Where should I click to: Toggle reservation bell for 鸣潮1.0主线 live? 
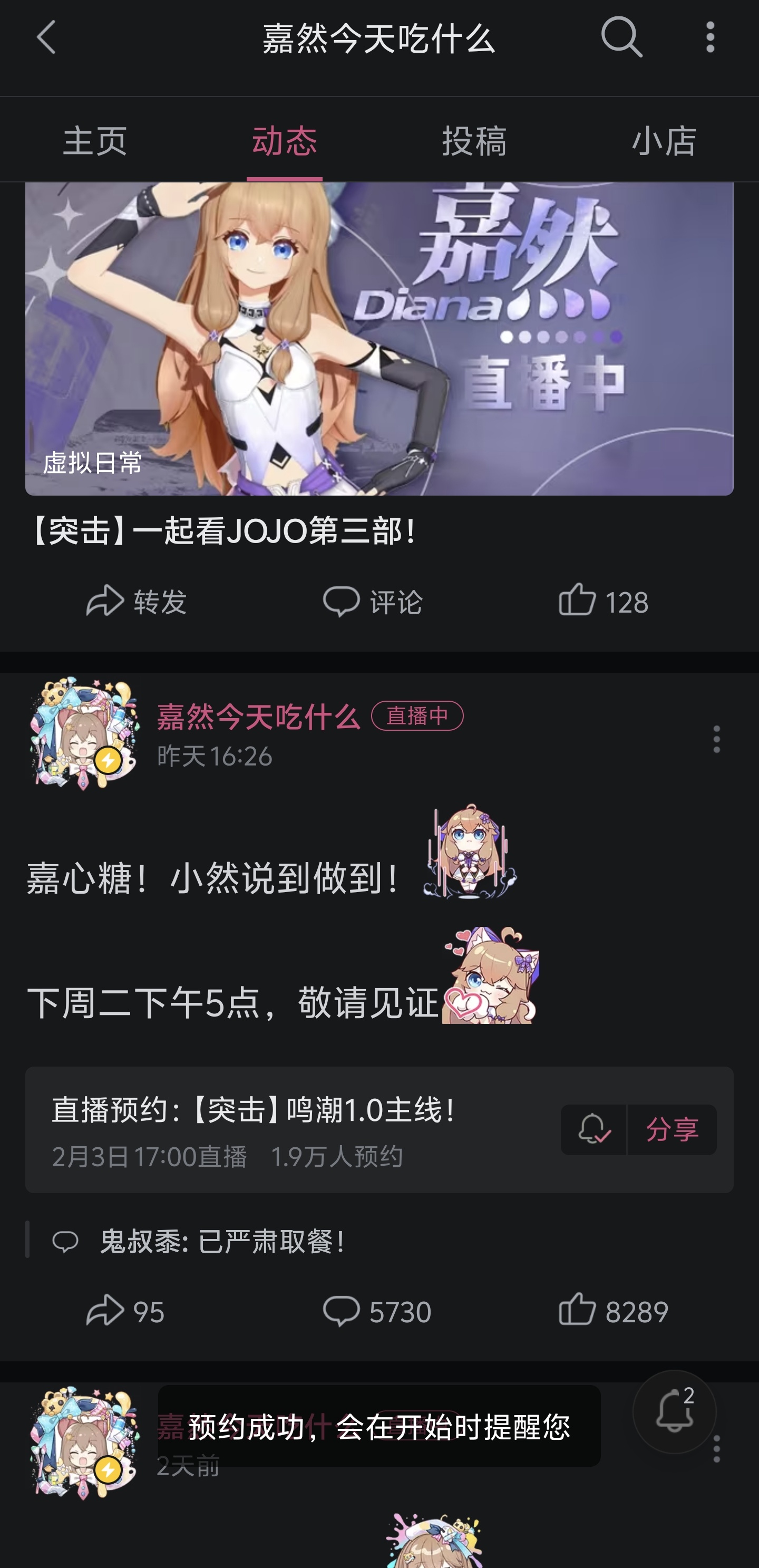pyautogui.click(x=593, y=1130)
